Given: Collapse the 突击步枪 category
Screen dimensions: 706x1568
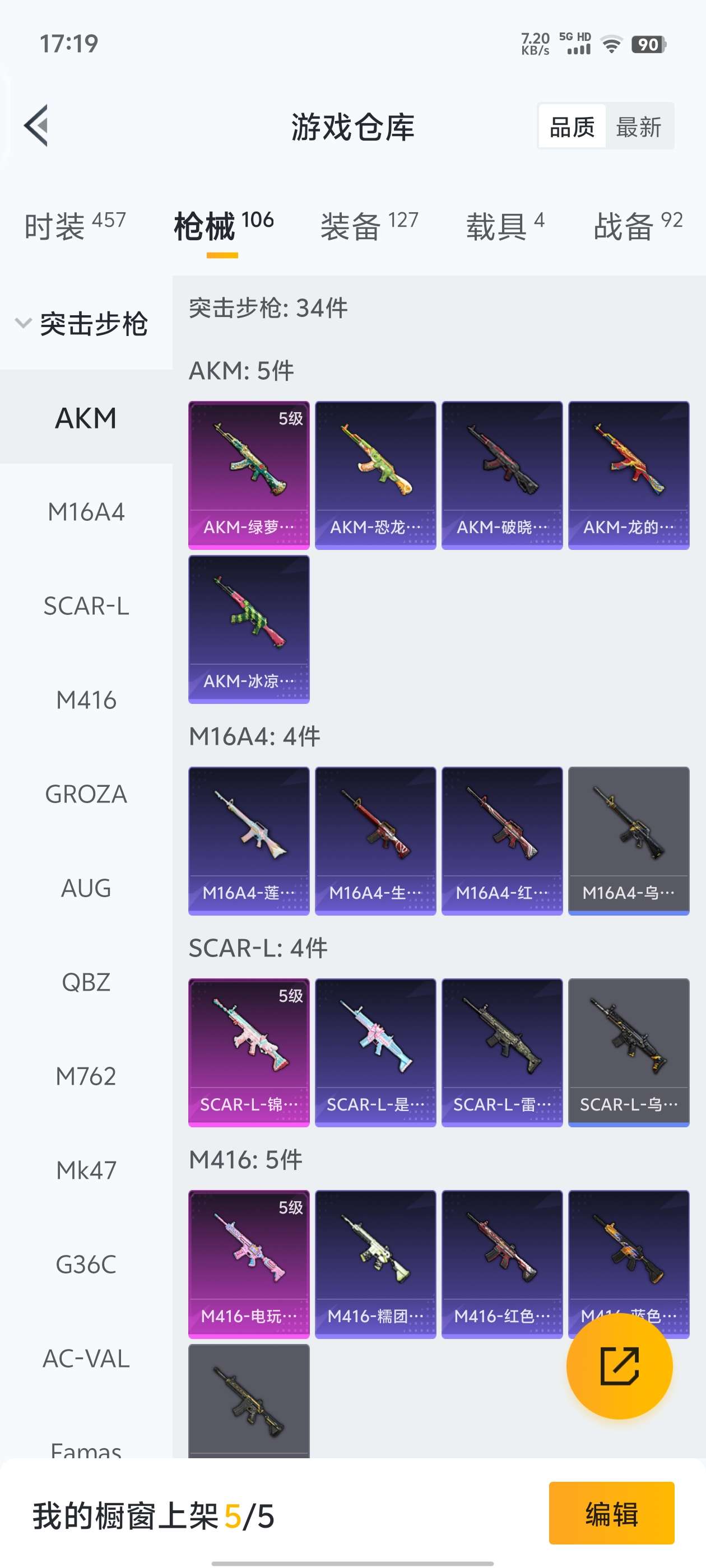Looking at the screenshot, I should (82, 323).
